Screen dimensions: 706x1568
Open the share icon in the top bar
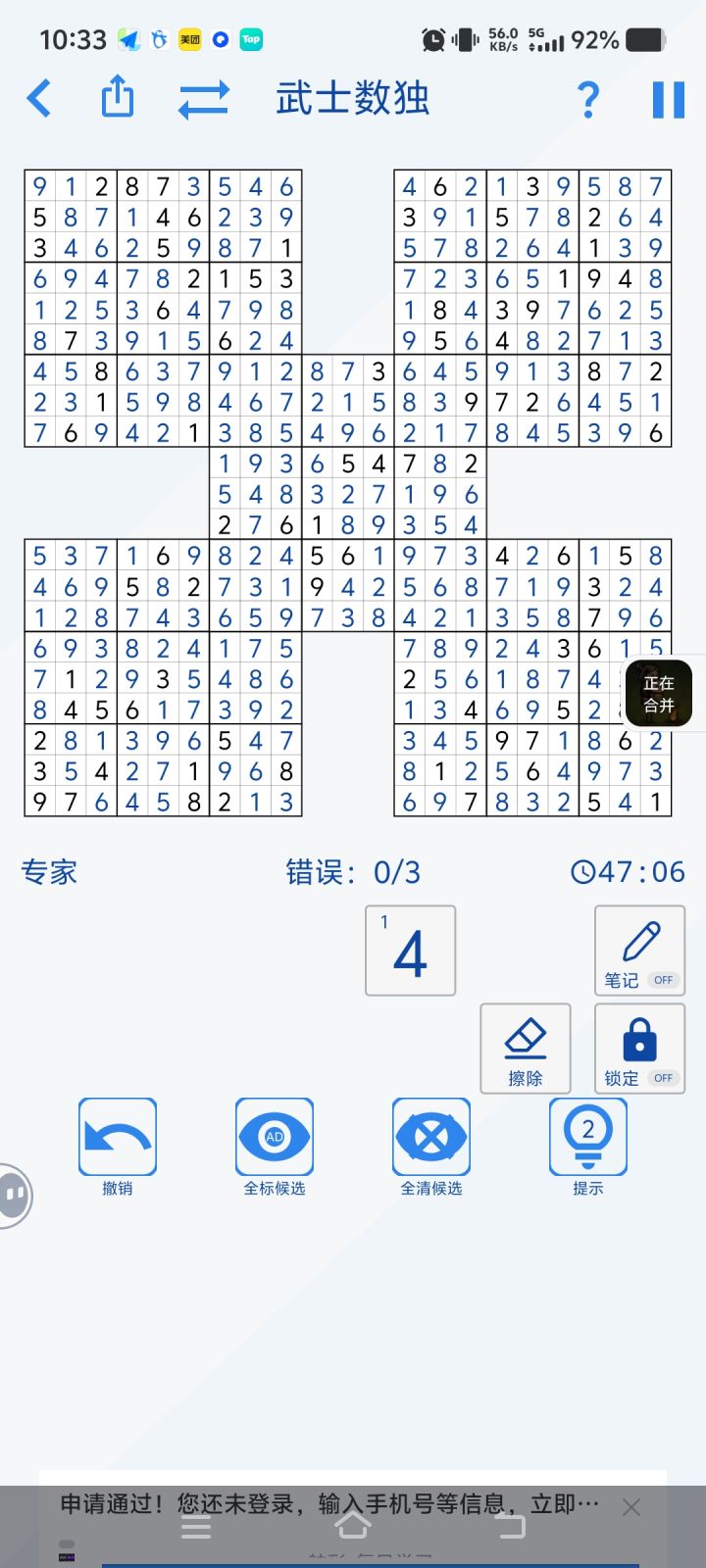point(117,98)
